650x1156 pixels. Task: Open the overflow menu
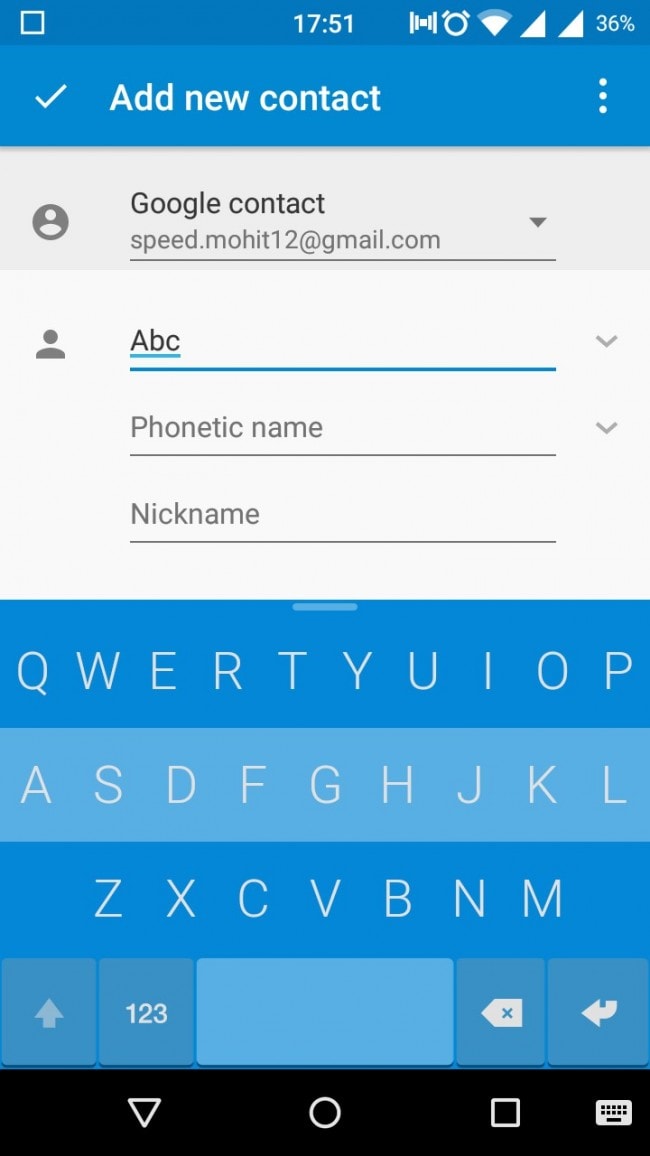coord(602,97)
